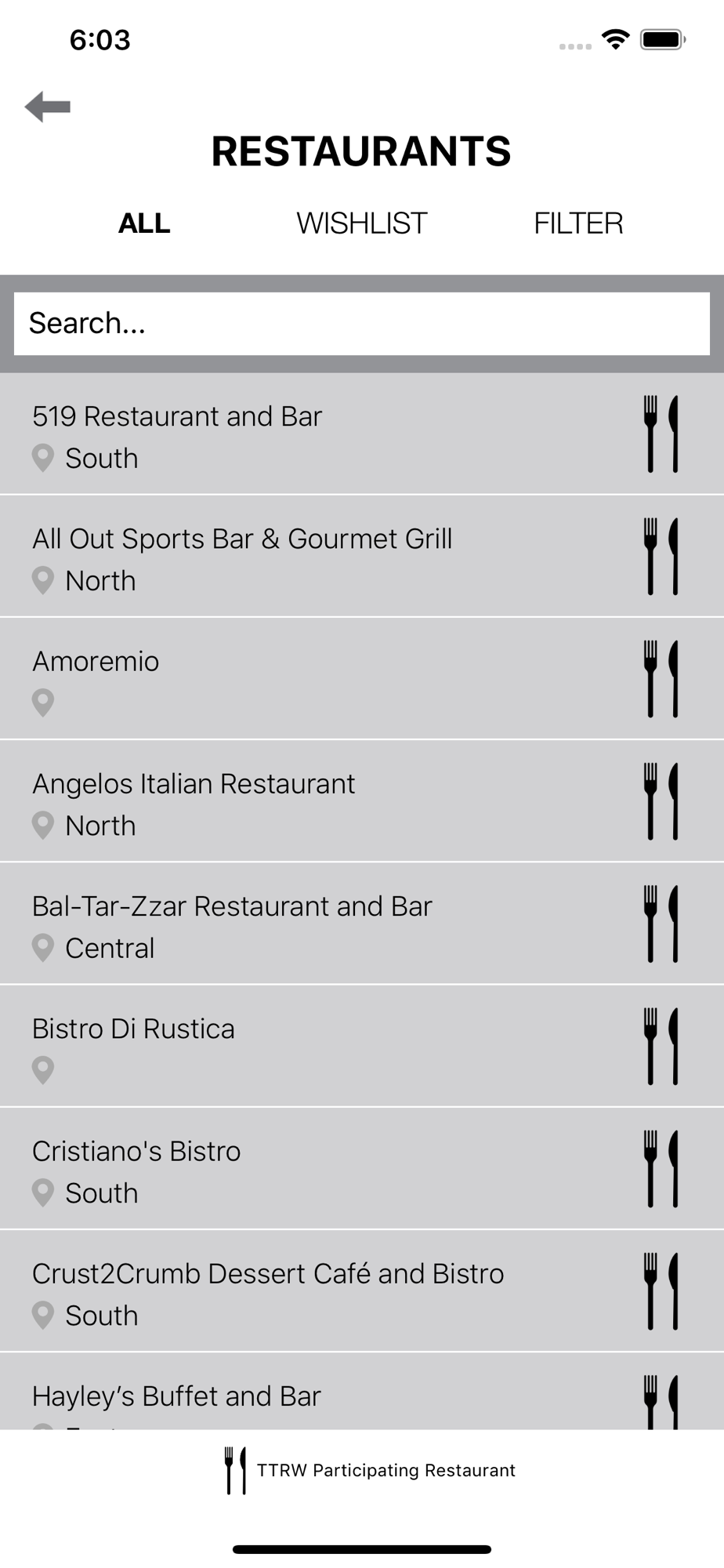The image size is (724, 1568).
Task: Focus the Search field
Action: [x=361, y=323]
